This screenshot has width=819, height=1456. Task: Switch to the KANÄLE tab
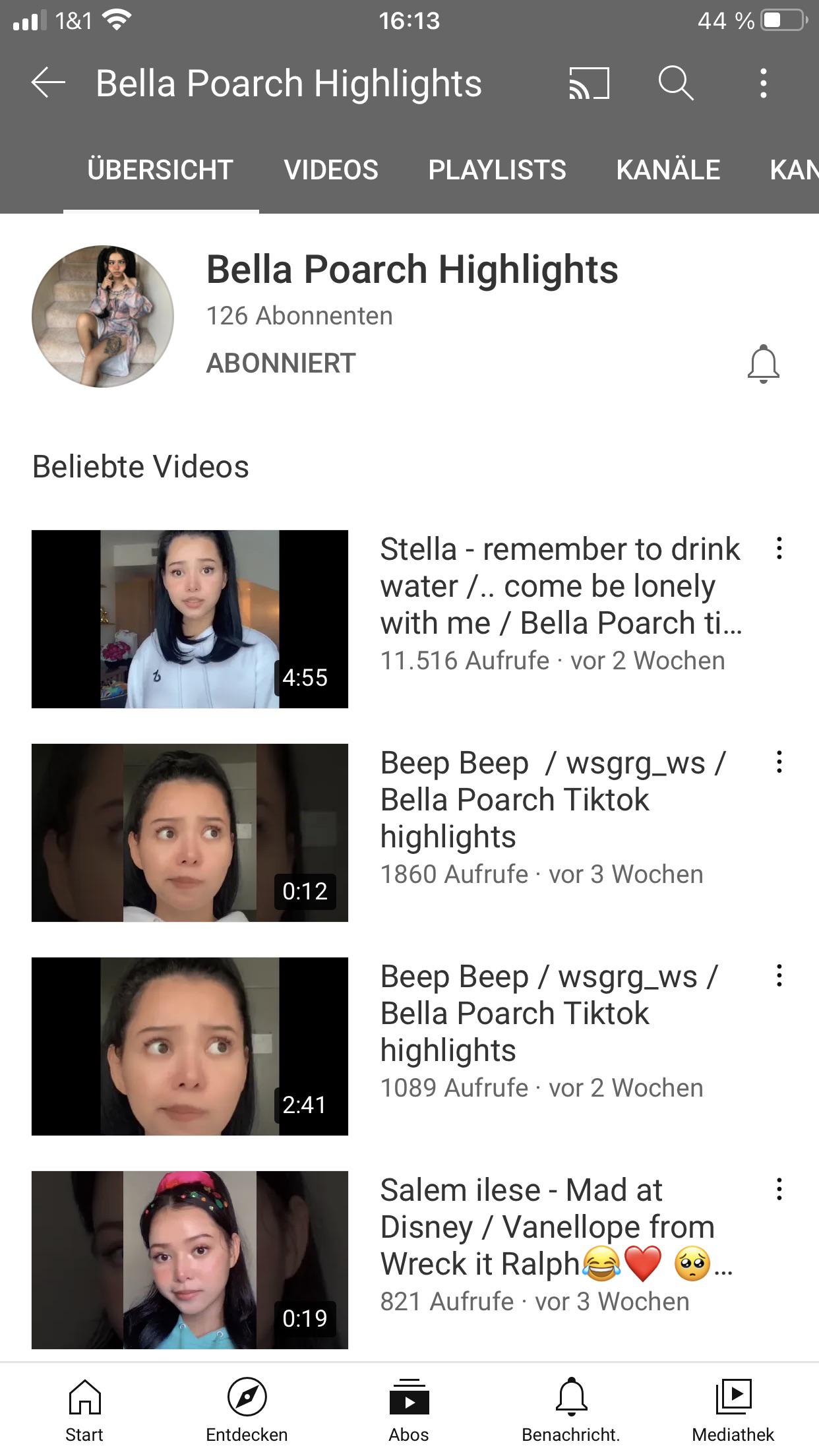tap(667, 170)
